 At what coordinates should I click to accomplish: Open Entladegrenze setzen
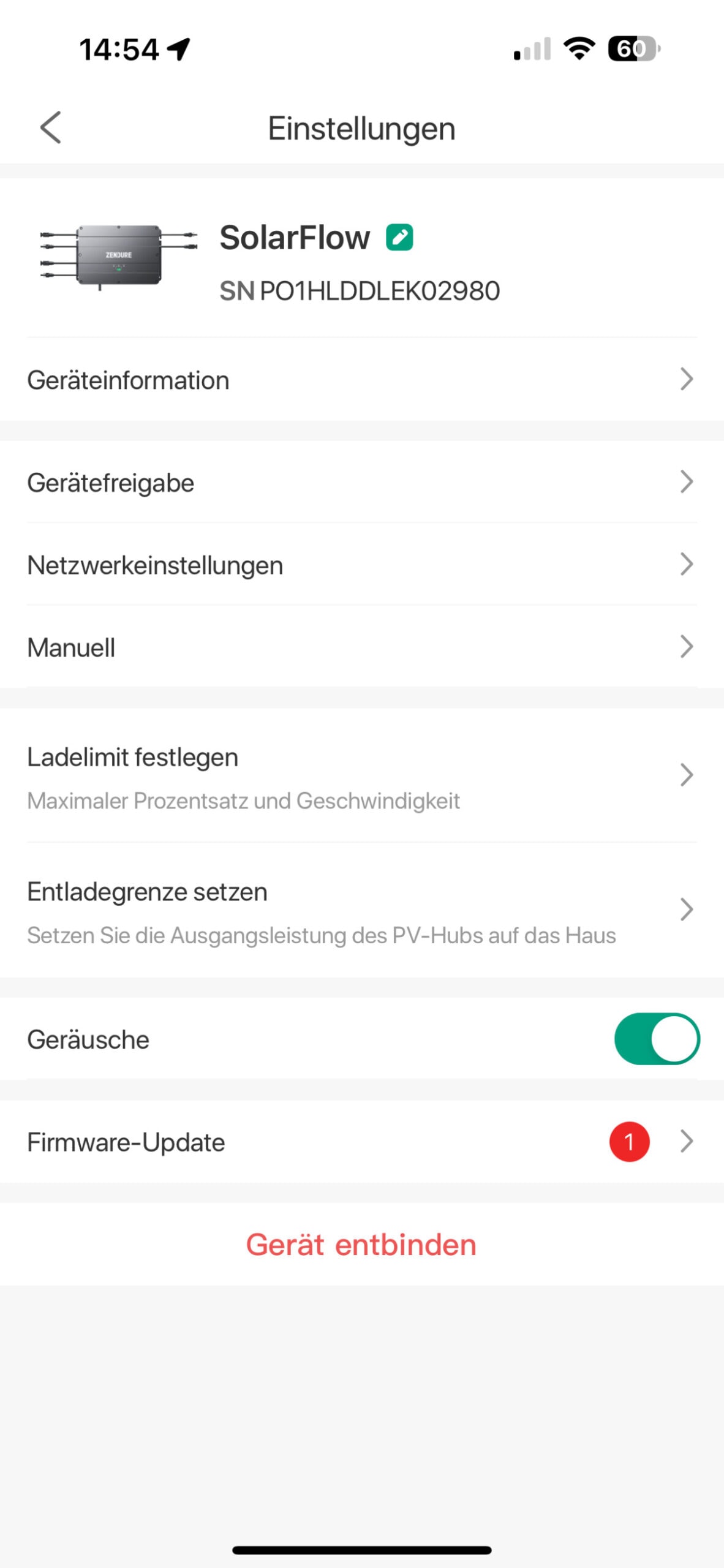click(x=361, y=911)
